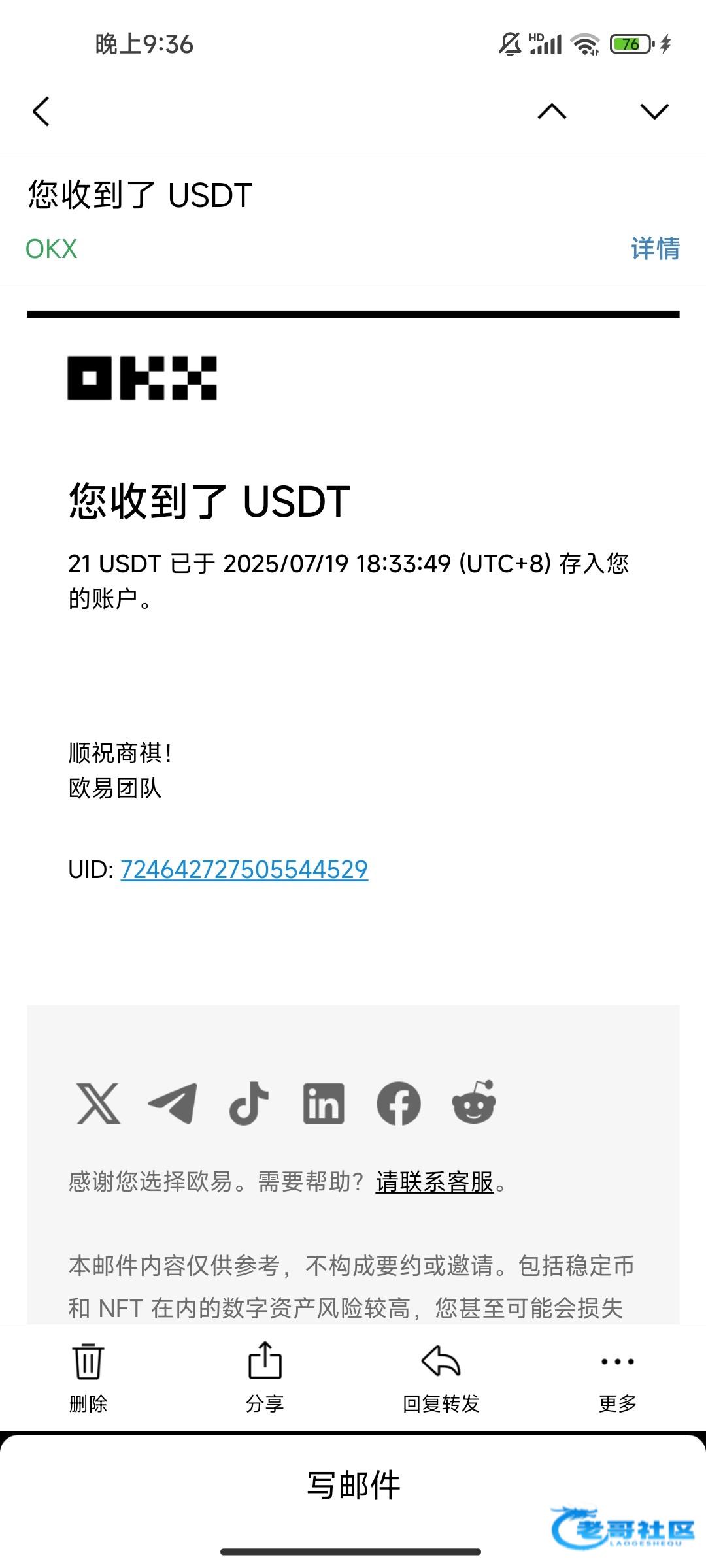The image size is (706, 1568).
Task: Tap the OKX sender name
Action: [x=52, y=249]
